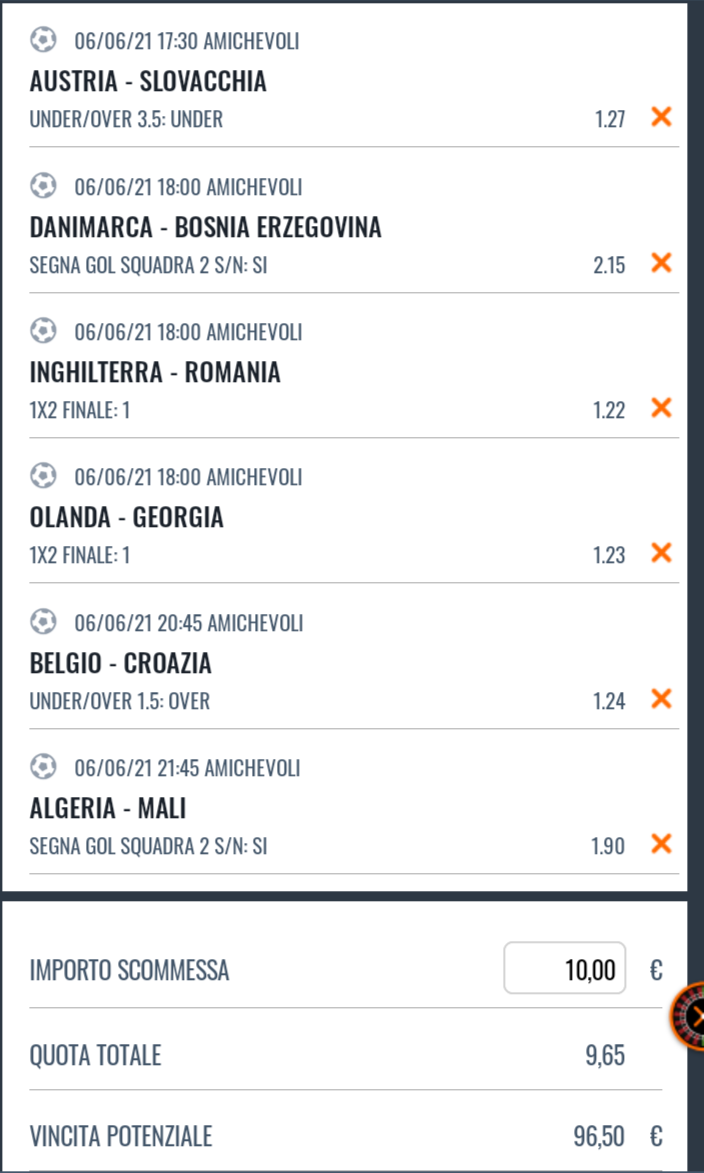This screenshot has height=1173, width=704.
Task: Delete the Inghilterra - Romania bet
Action: [661, 408]
